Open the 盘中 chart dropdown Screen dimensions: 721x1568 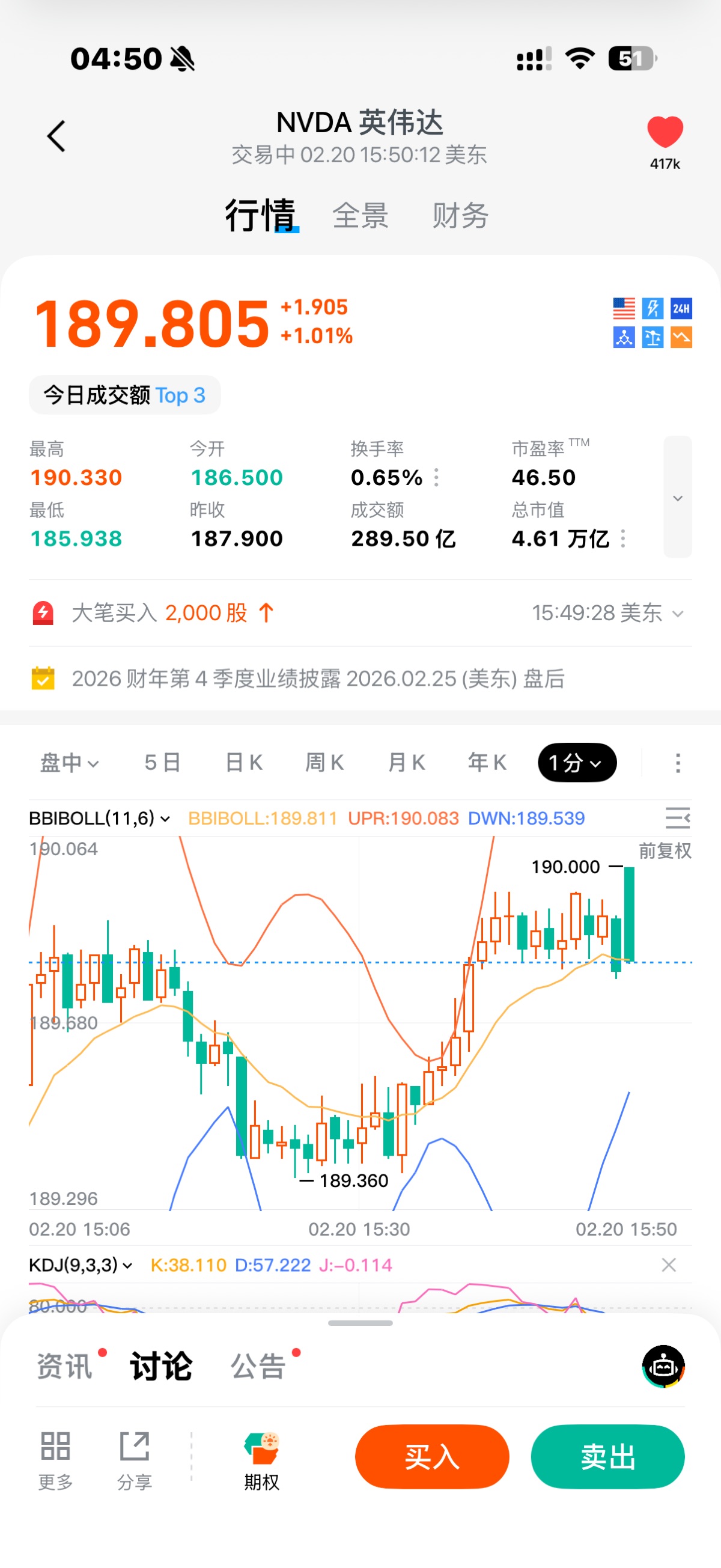click(x=69, y=762)
